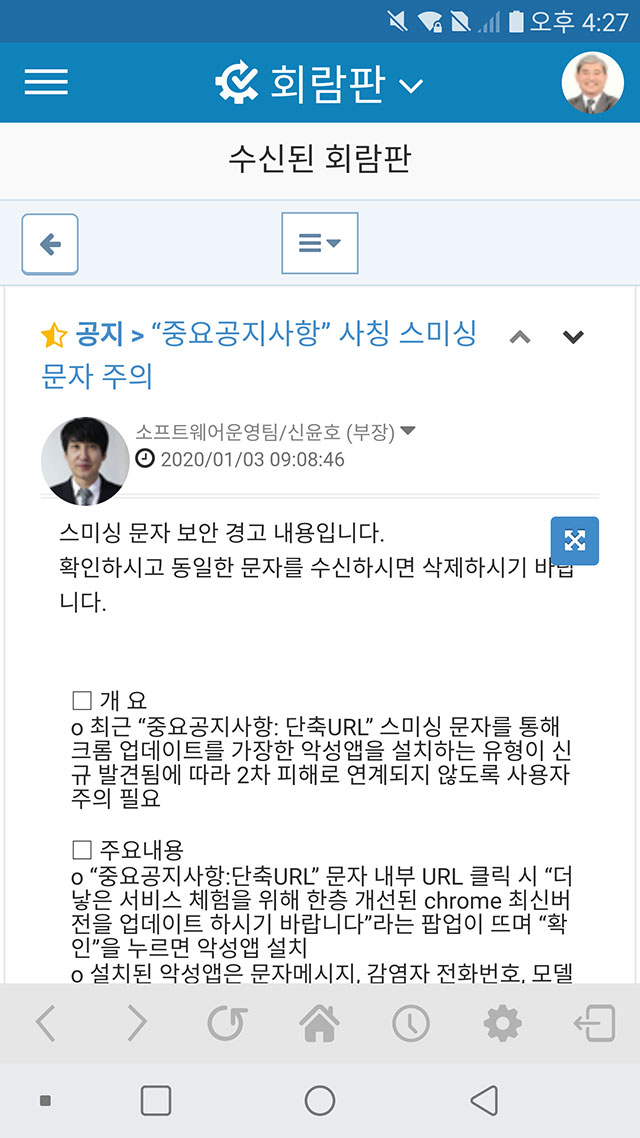Open recent apps from the system bar
640x1138 pixels.
156,1100
